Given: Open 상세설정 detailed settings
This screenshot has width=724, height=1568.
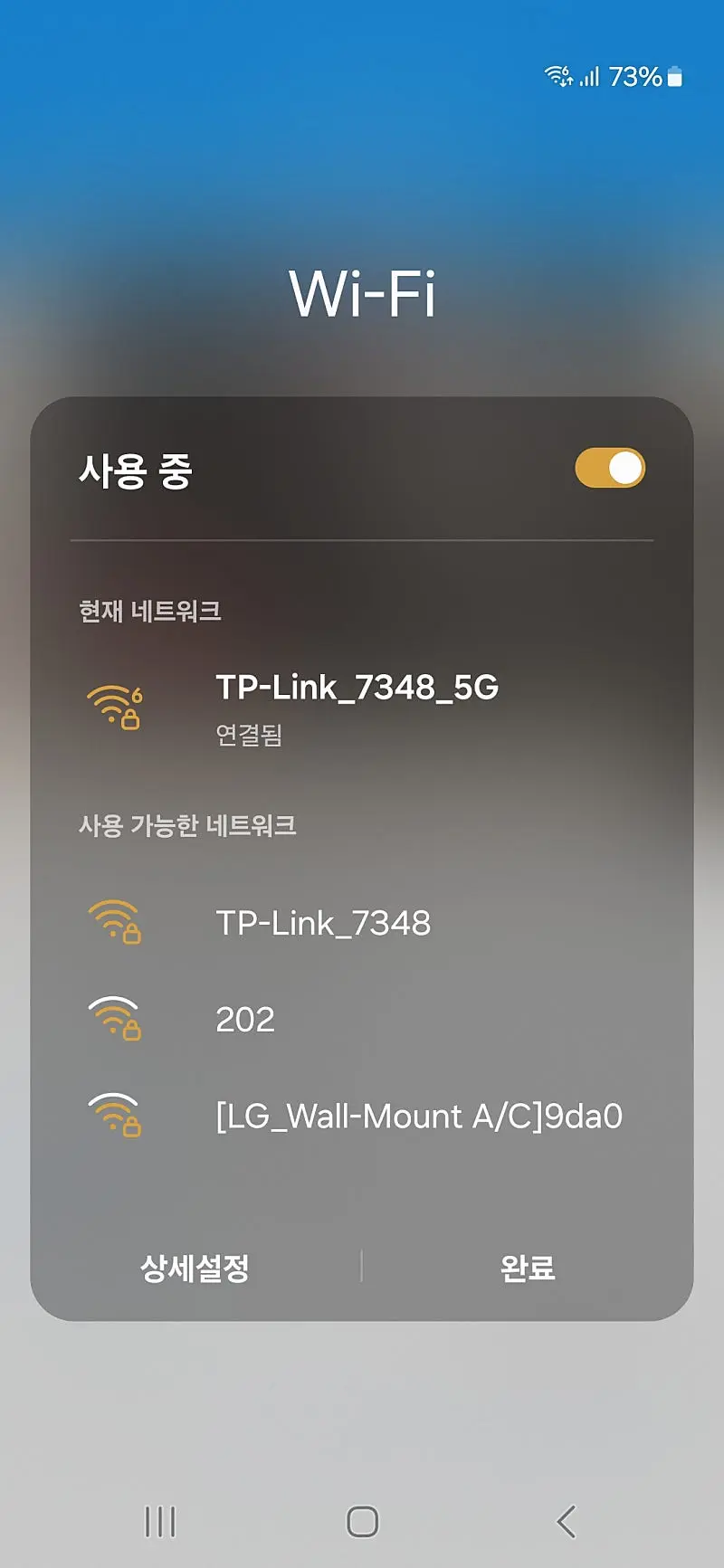Looking at the screenshot, I should (195, 1268).
